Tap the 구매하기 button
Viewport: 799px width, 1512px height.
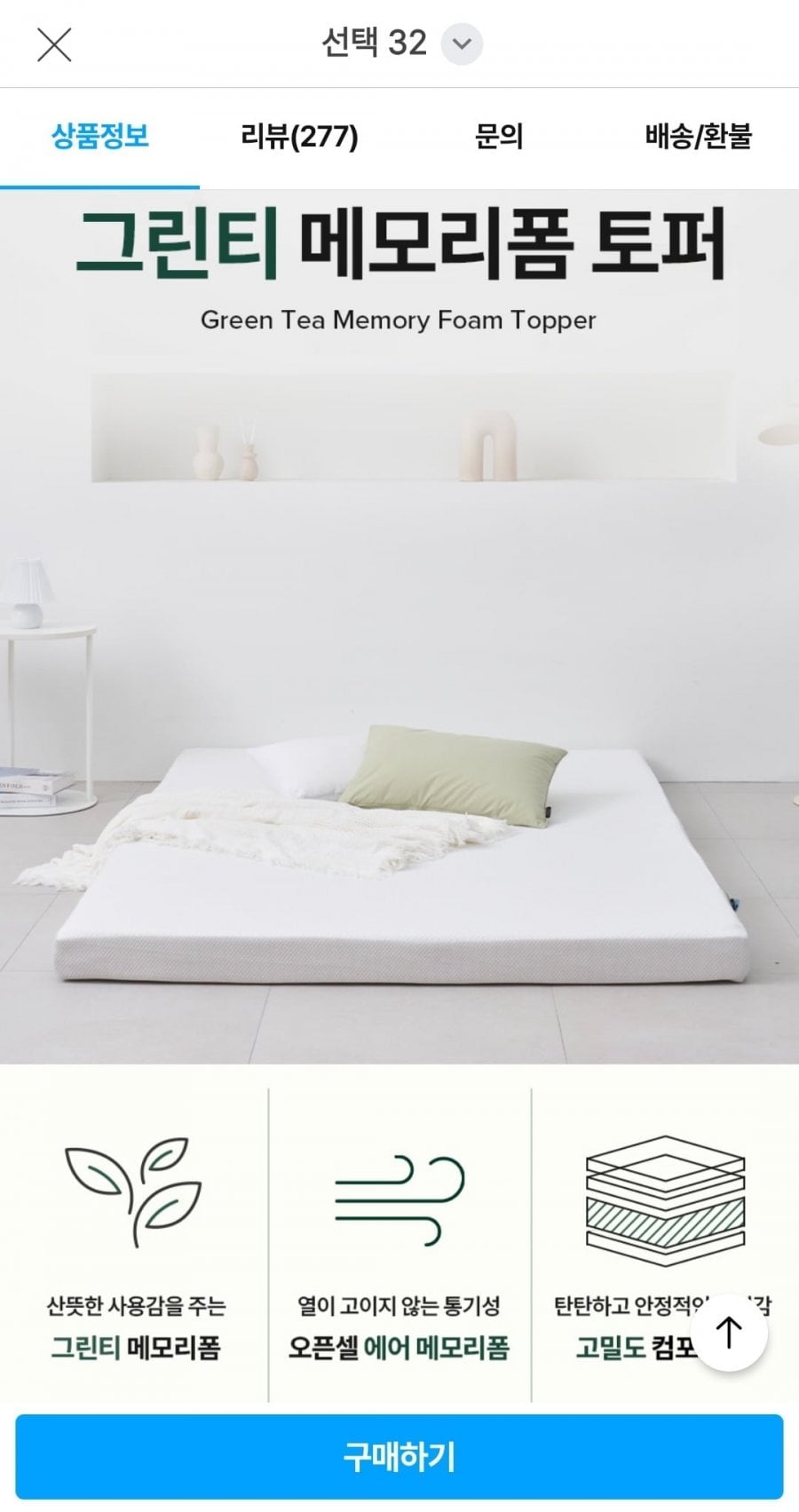click(x=399, y=1456)
